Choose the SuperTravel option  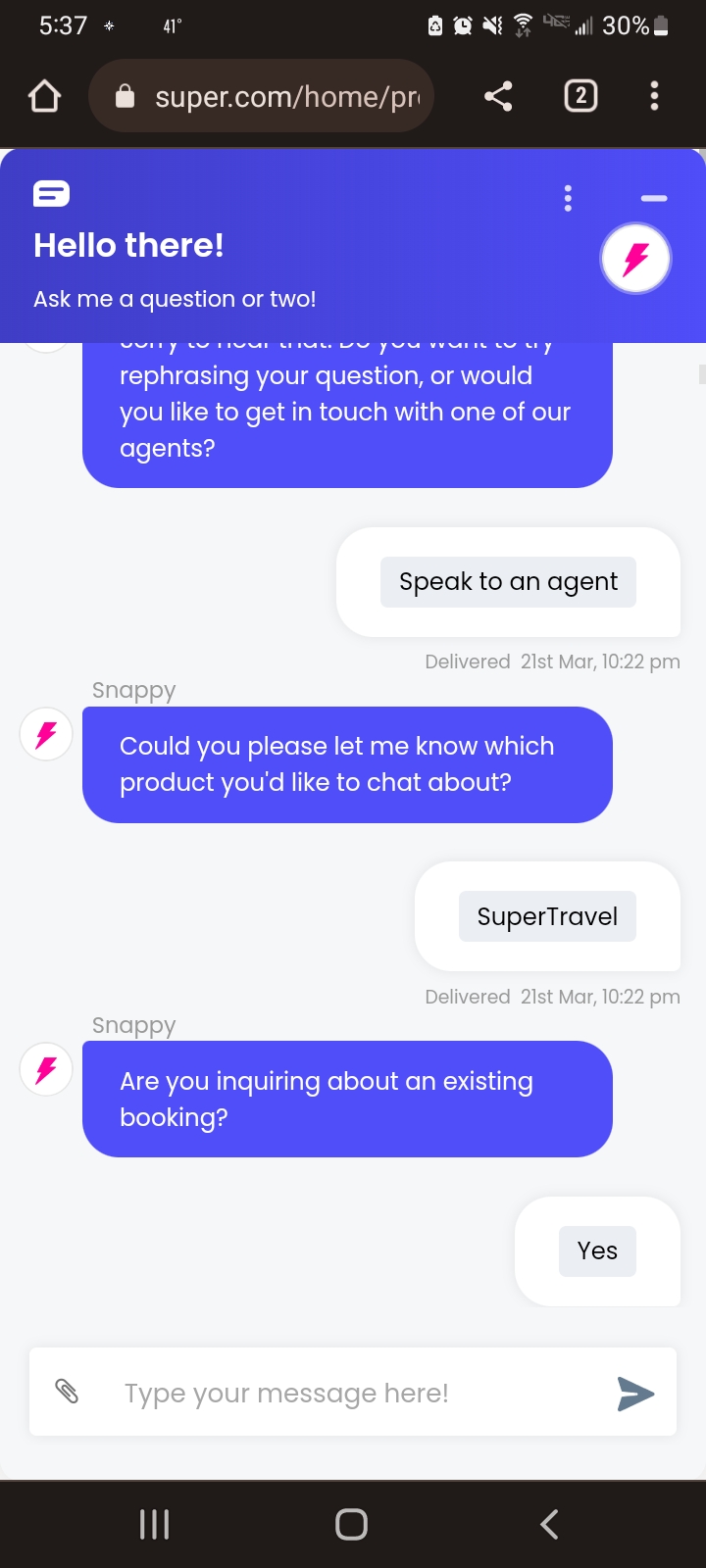pyautogui.click(x=547, y=916)
